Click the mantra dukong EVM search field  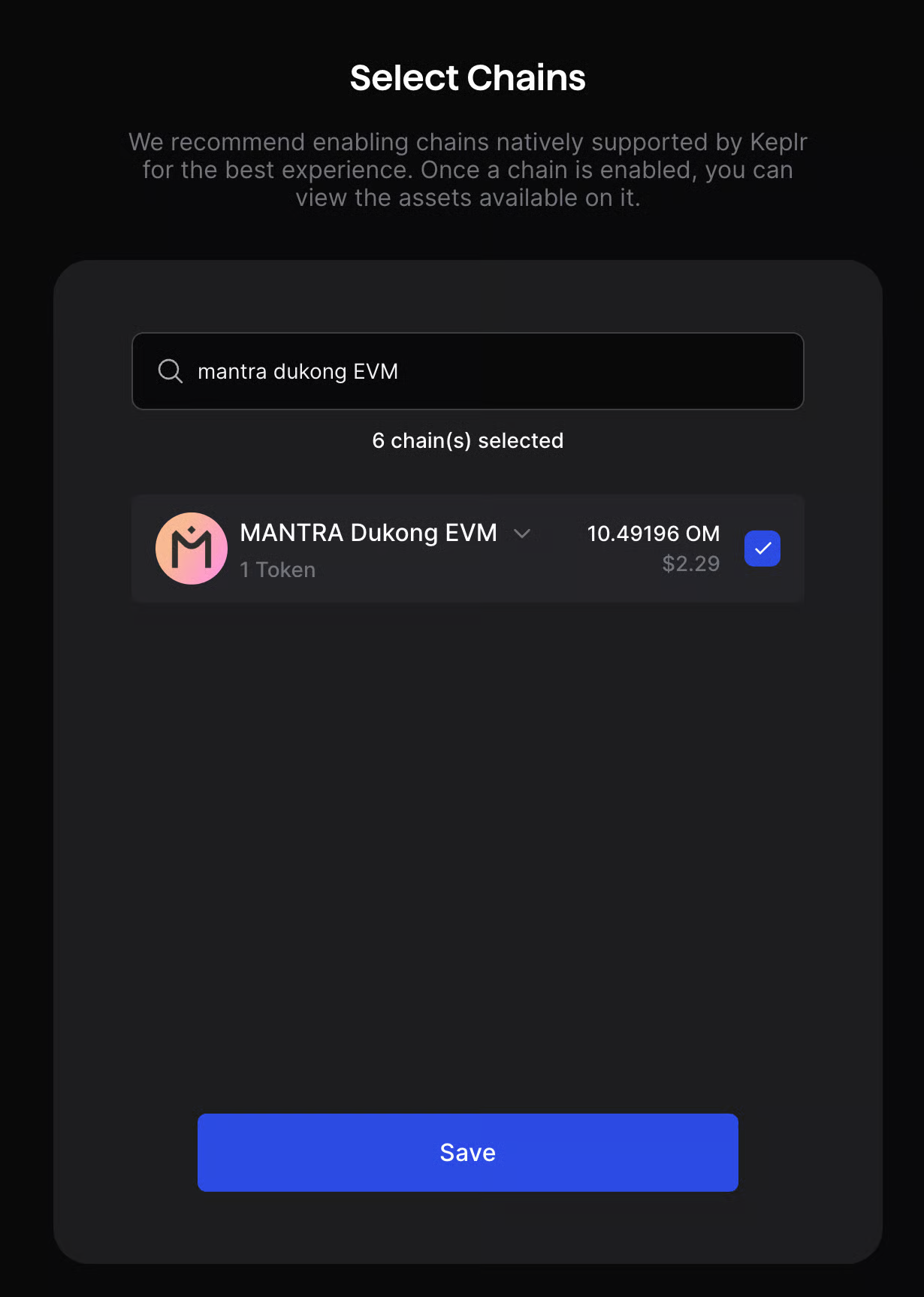click(x=467, y=370)
